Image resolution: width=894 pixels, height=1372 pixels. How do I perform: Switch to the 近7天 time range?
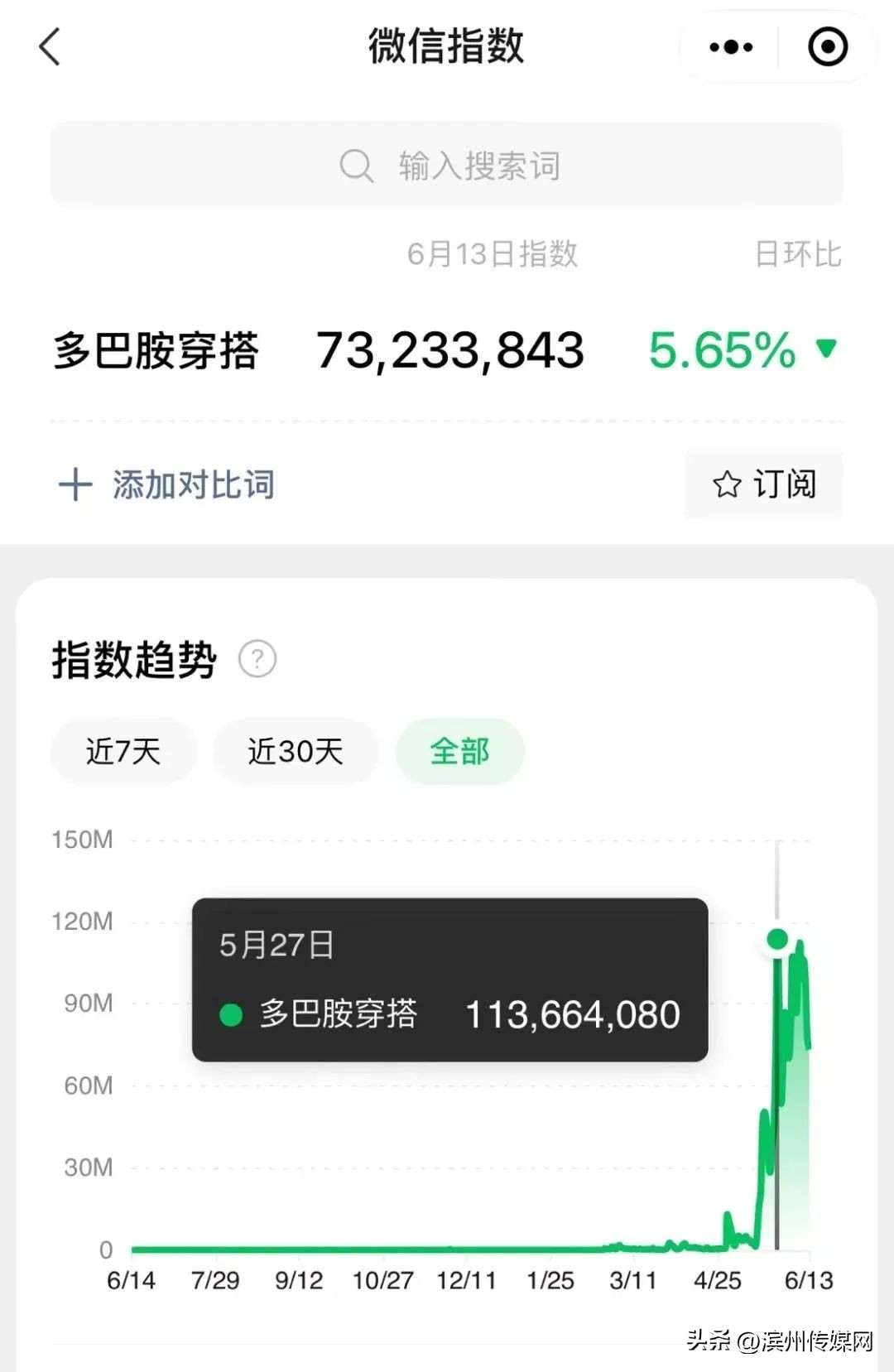(123, 751)
